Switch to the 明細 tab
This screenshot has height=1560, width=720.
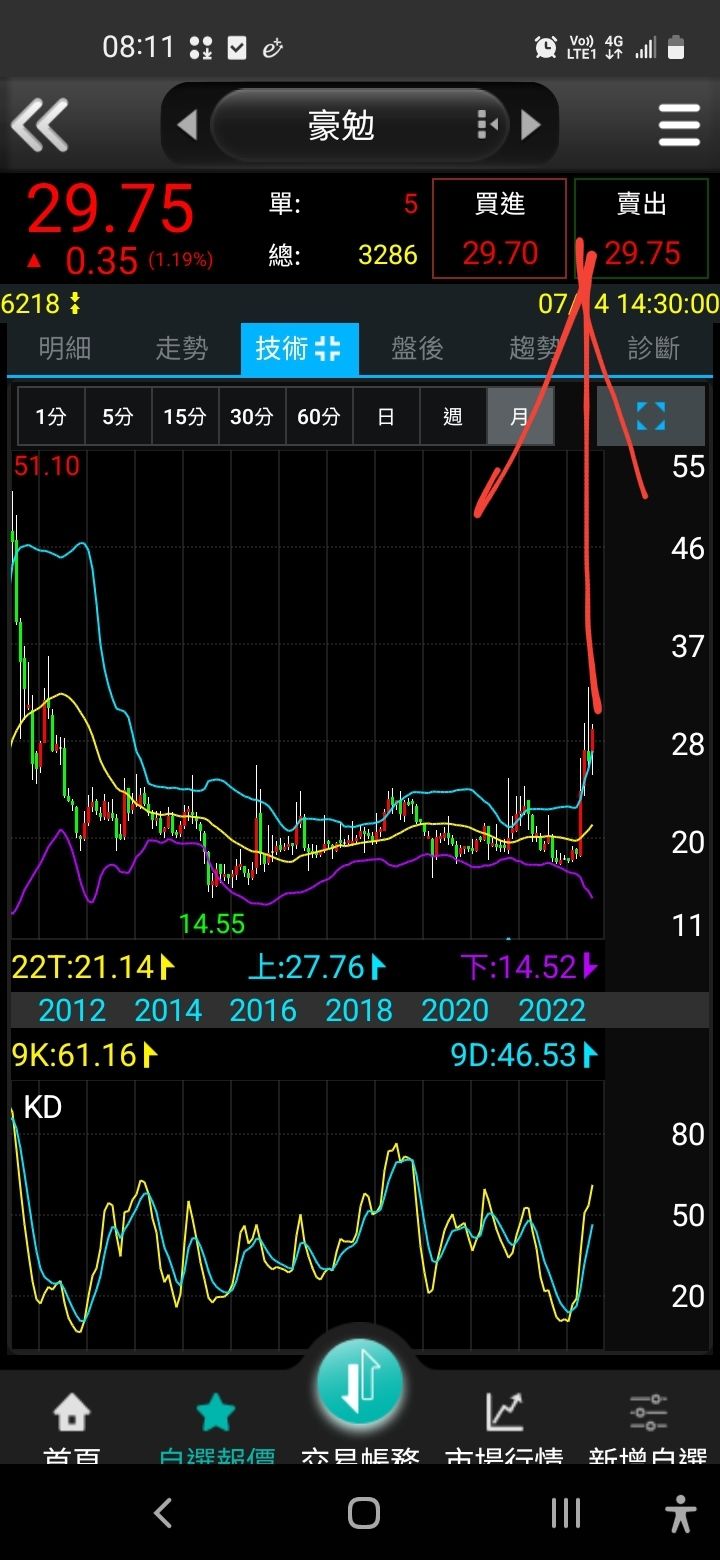click(x=65, y=348)
